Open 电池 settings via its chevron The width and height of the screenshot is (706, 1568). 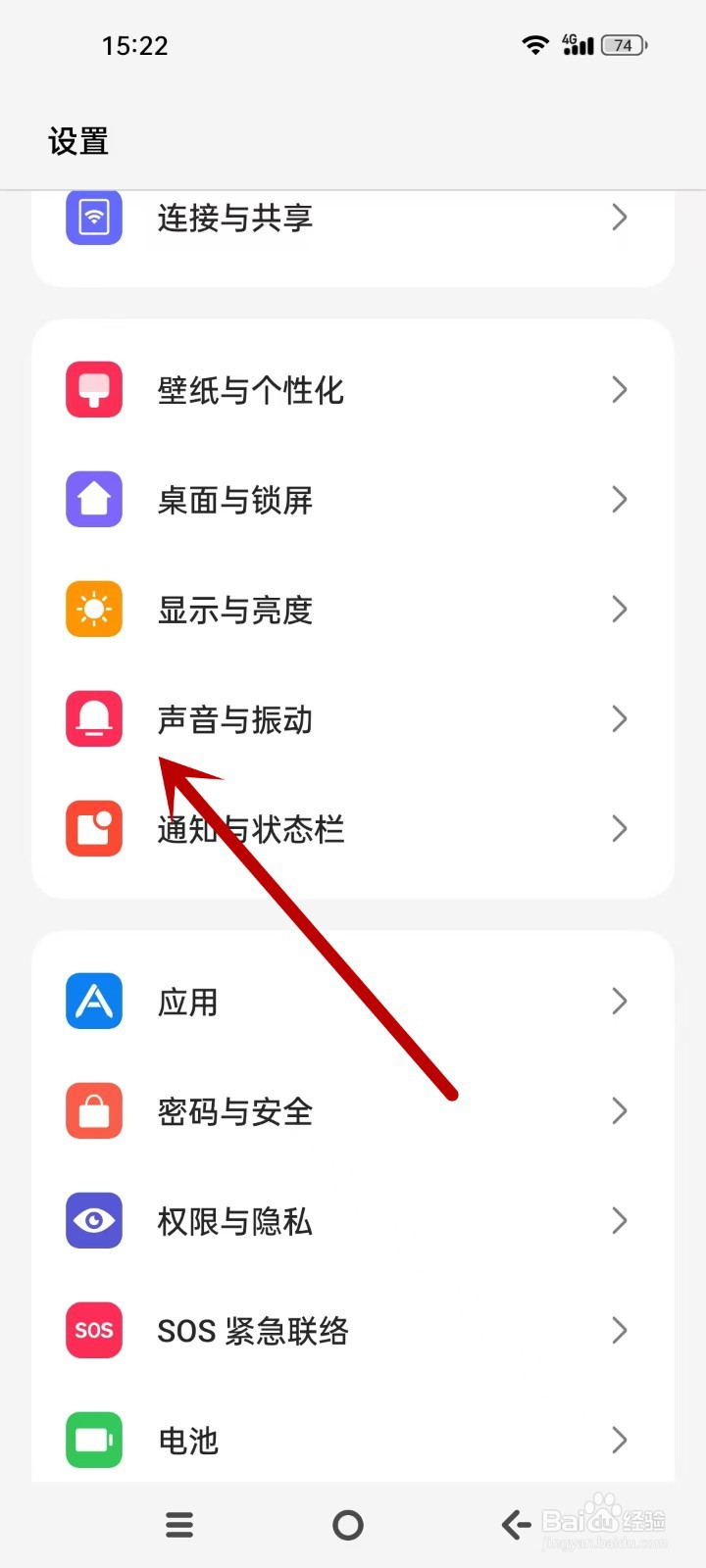click(620, 1441)
